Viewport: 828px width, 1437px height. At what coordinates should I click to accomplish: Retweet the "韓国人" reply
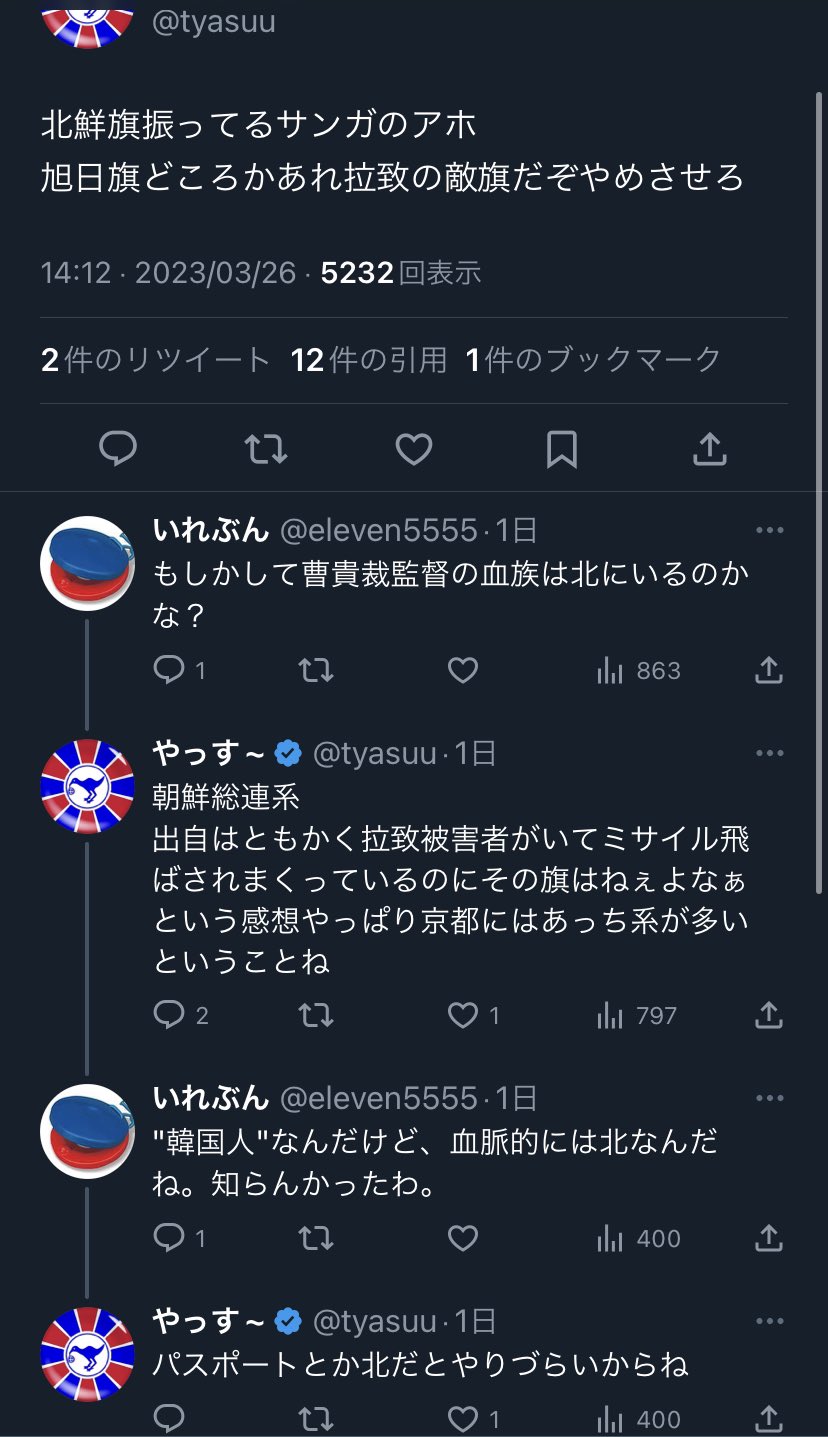316,1239
